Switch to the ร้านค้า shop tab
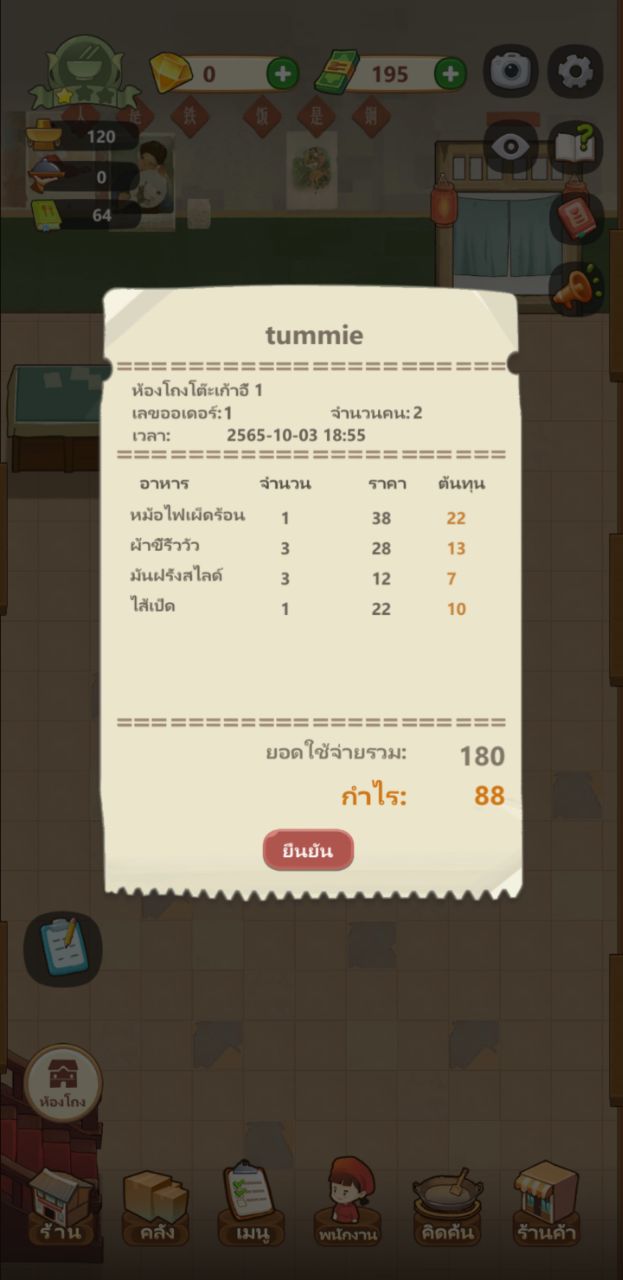Screen dimensions: 623x1280 [545, 1205]
